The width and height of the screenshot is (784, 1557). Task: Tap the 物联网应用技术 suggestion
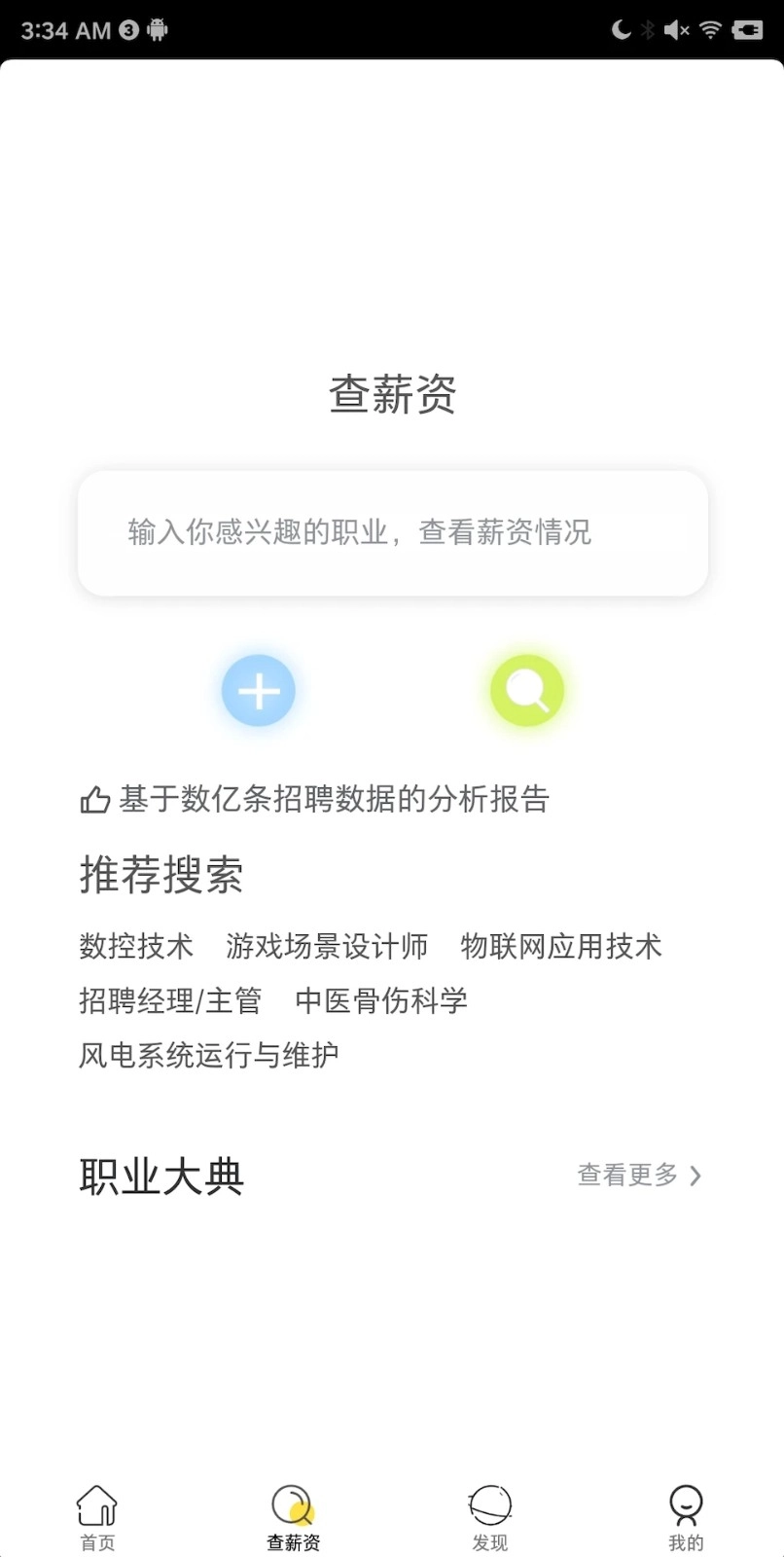point(561,946)
